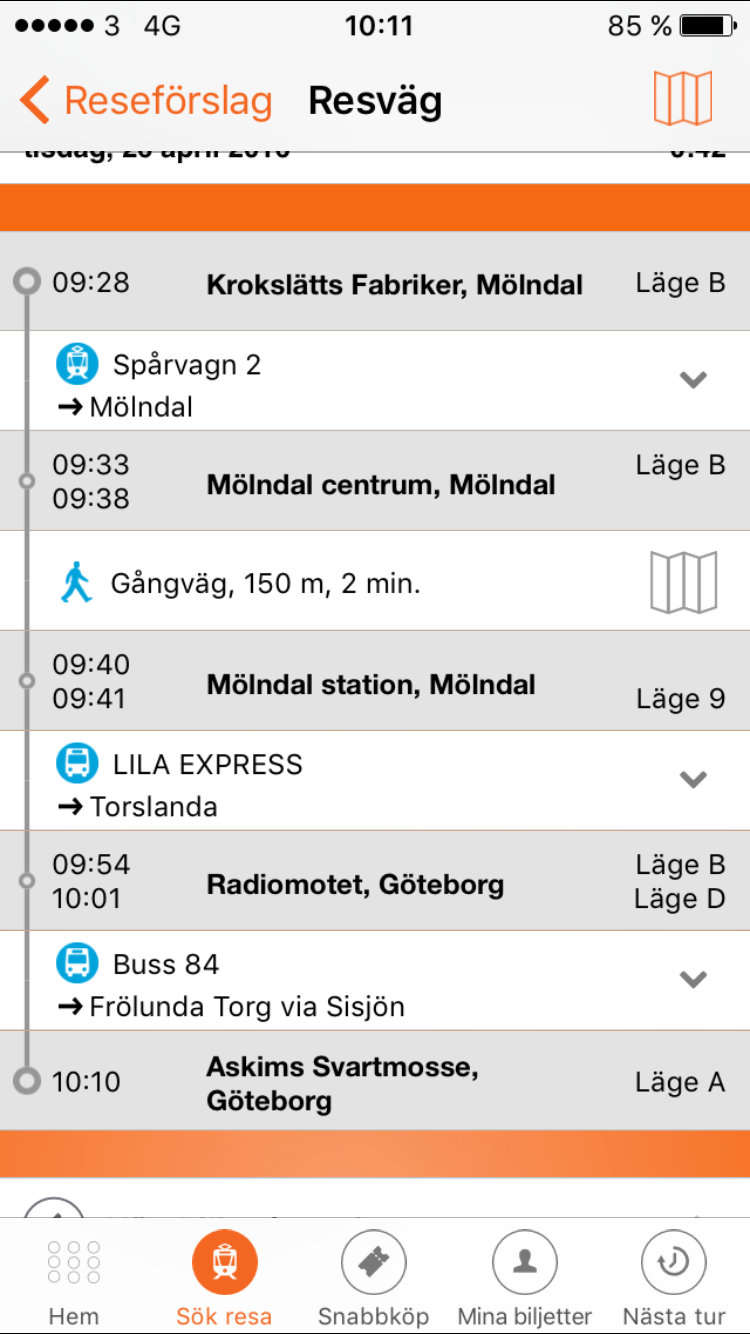Expand the LILA EXPRESS leg details
This screenshot has height=1334, width=750.
[x=693, y=780]
